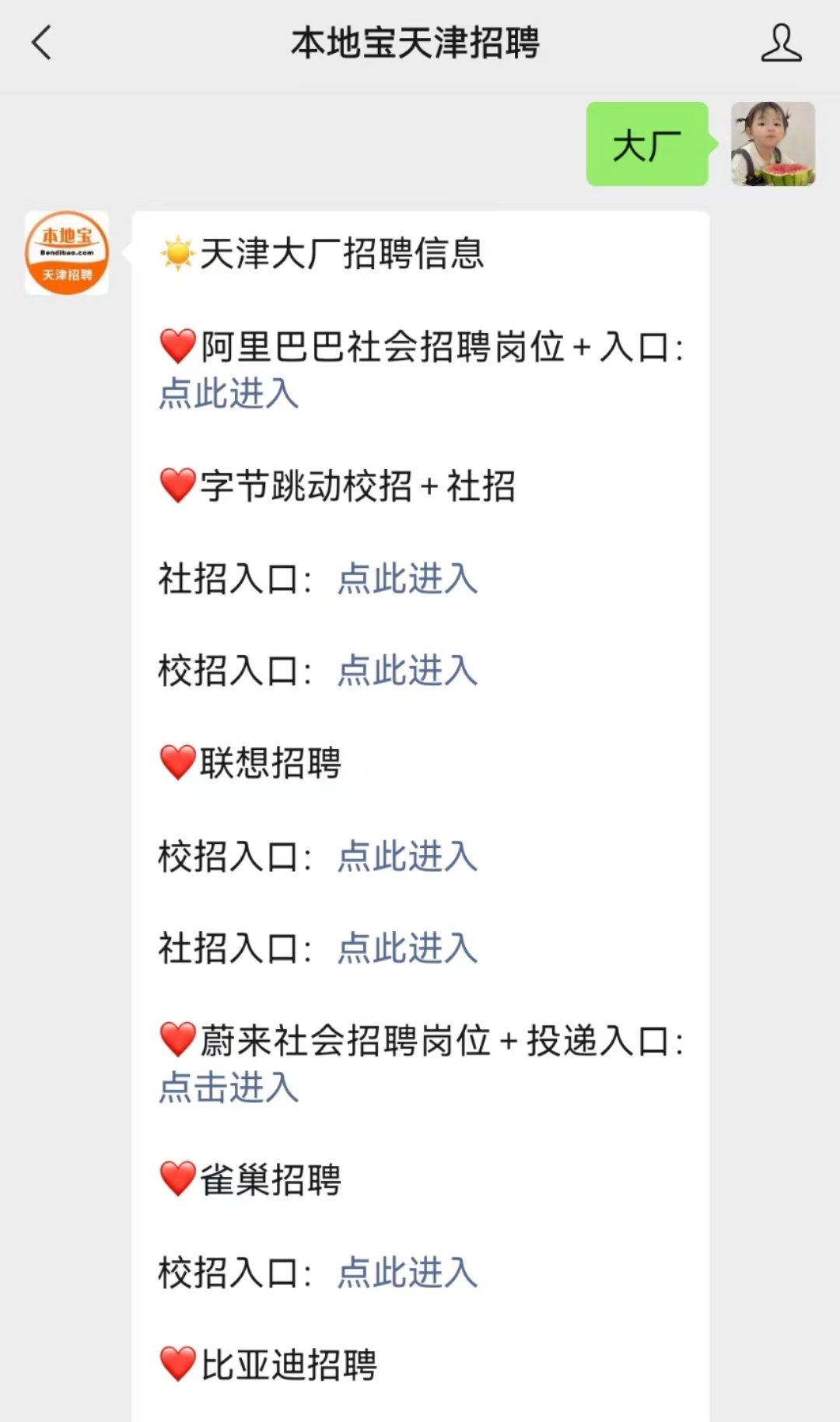The image size is (840, 1422).
Task: Open 字节跳动 社招入口 link
Action: point(407,579)
